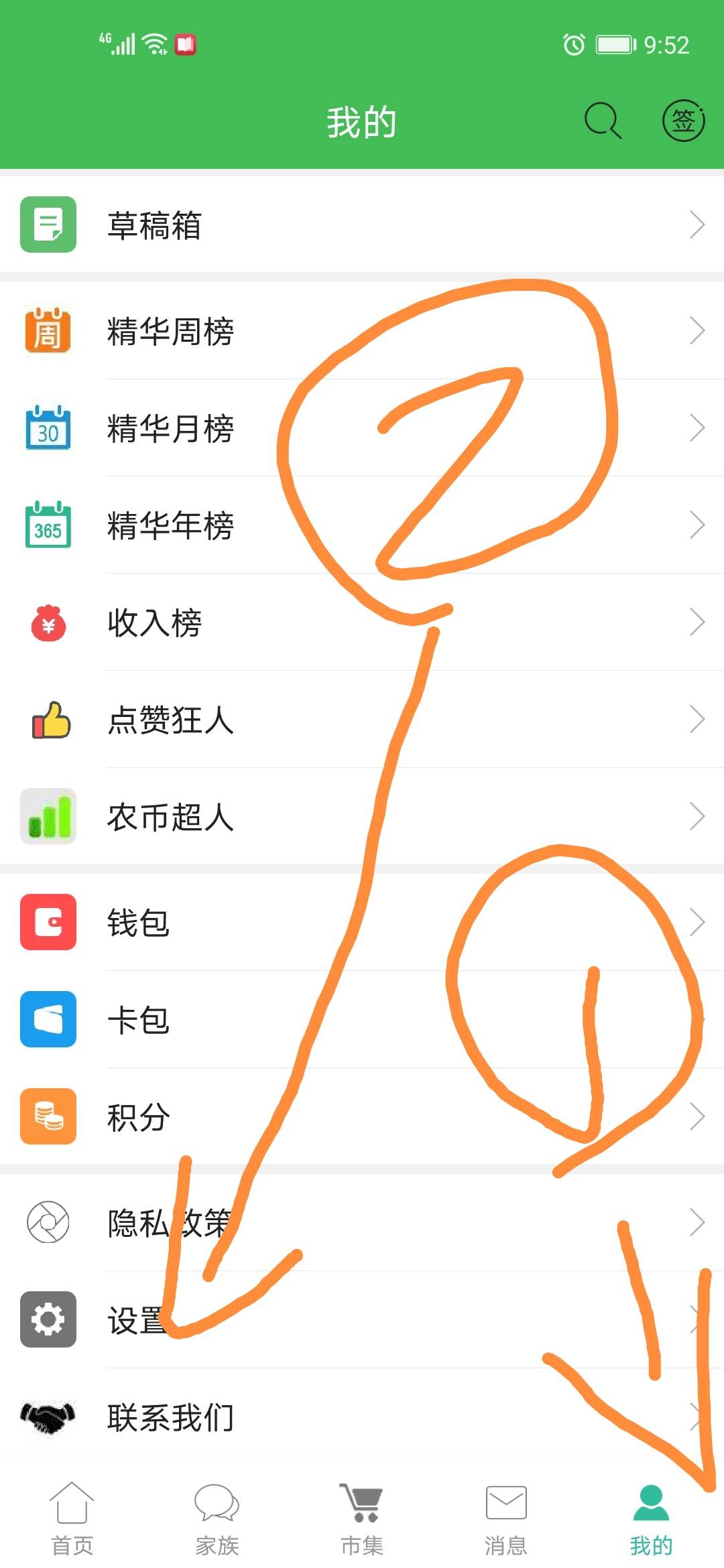Open 精华周榜 weekly ranking

coord(362,331)
